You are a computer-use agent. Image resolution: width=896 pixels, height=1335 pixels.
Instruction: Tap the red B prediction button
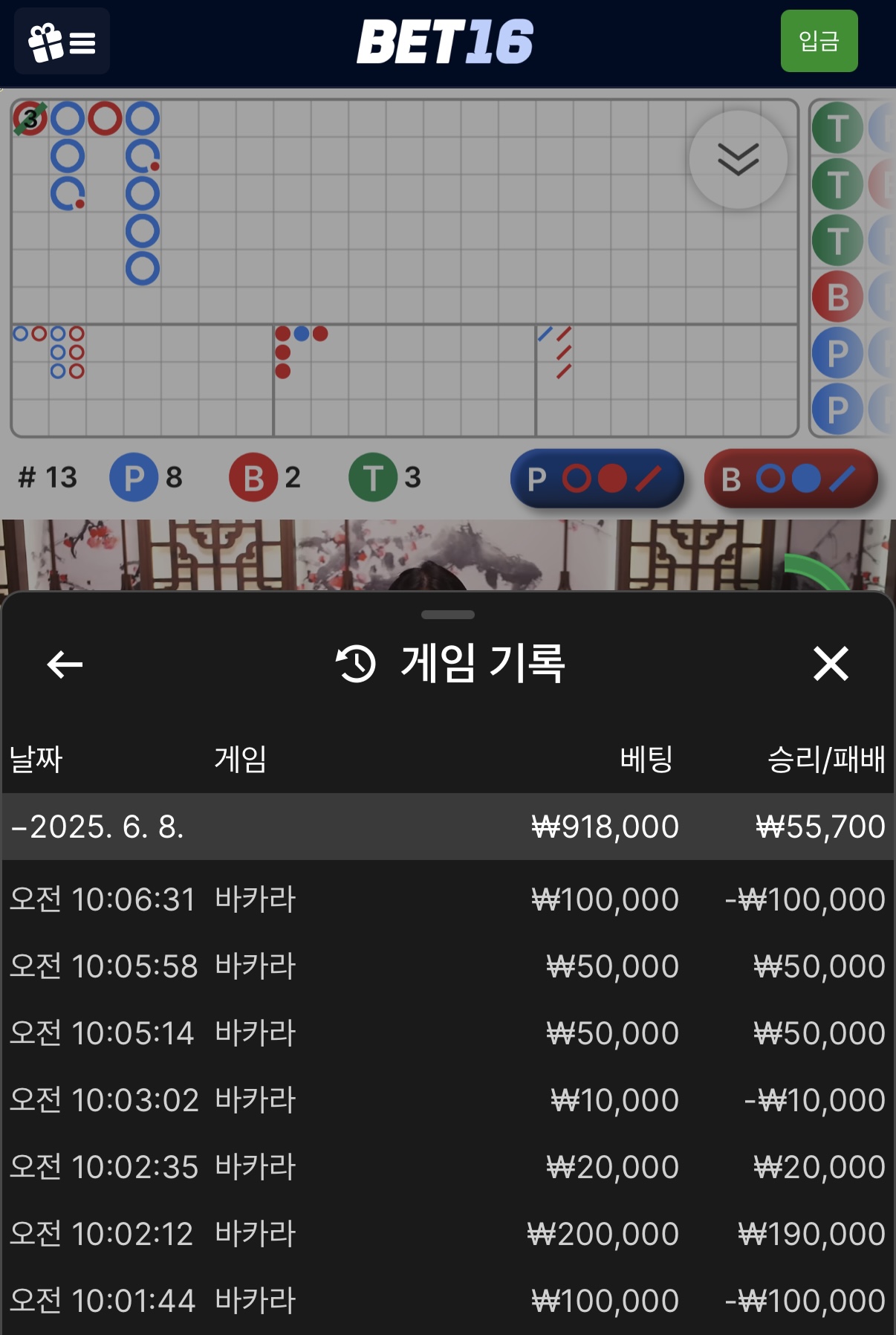[x=791, y=479]
